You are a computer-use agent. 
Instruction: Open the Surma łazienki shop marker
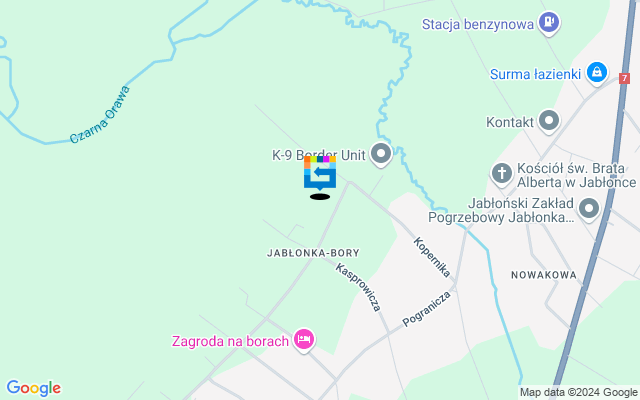597,72
